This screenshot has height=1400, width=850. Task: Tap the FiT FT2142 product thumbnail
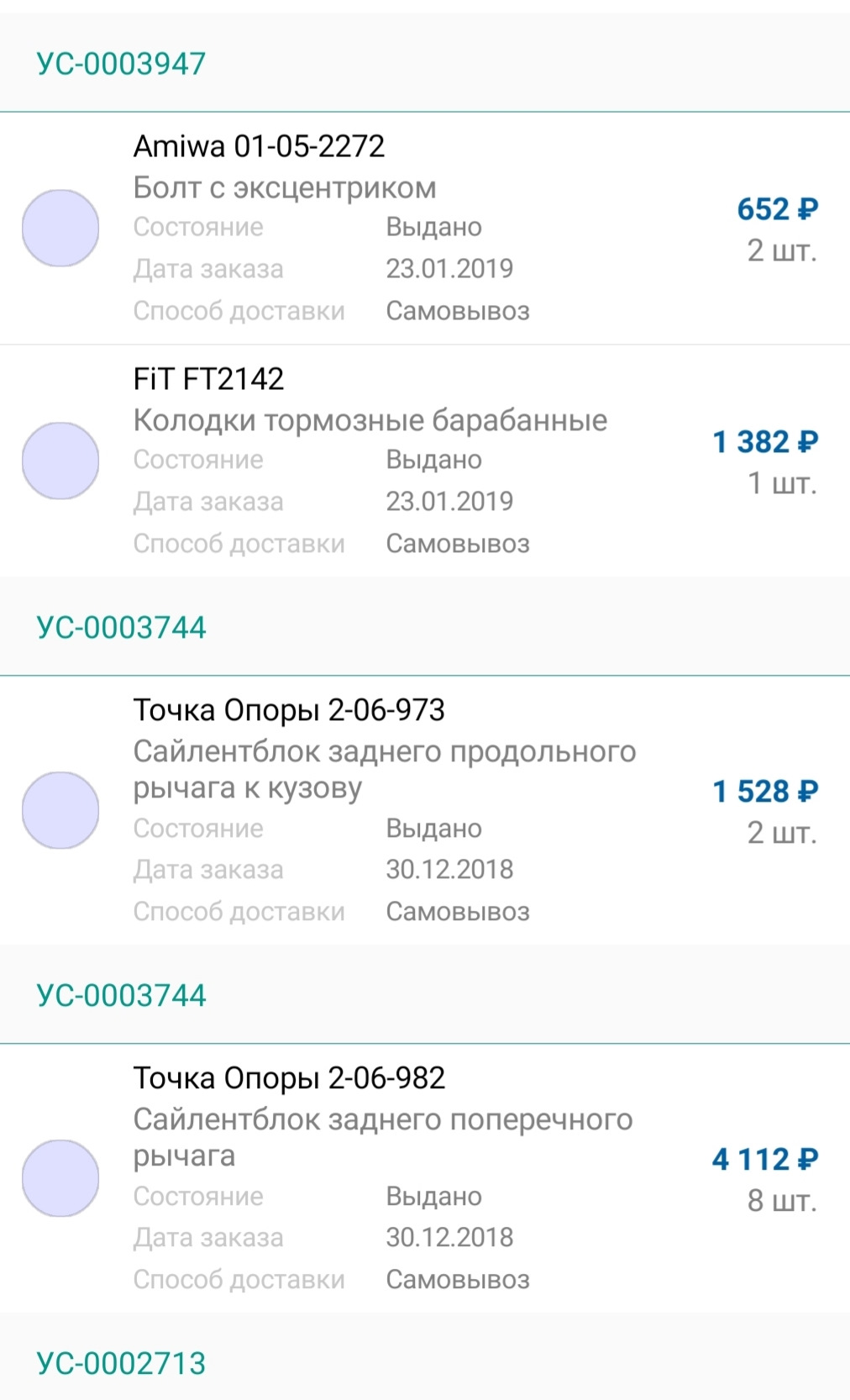point(60,460)
